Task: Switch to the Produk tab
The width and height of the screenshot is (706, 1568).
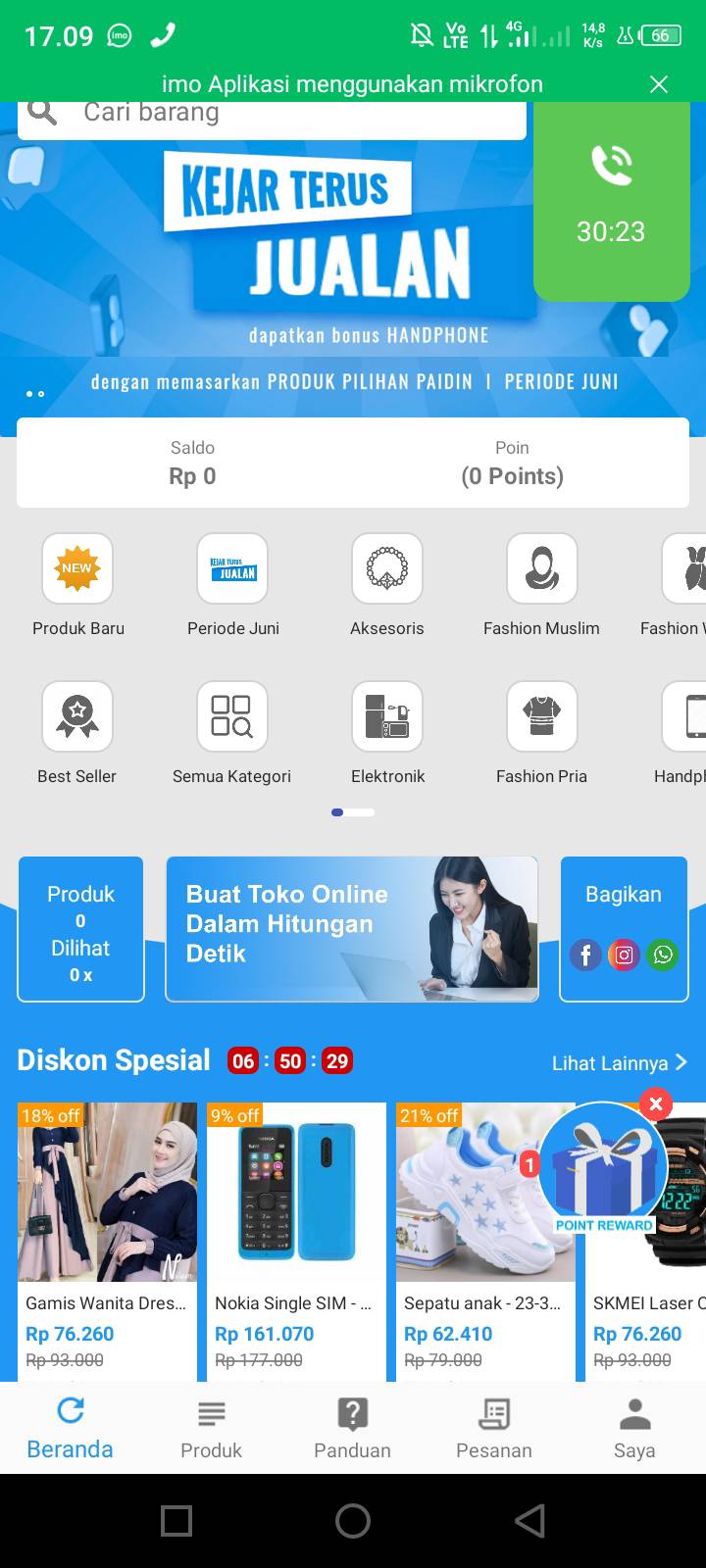Action: (x=211, y=1429)
